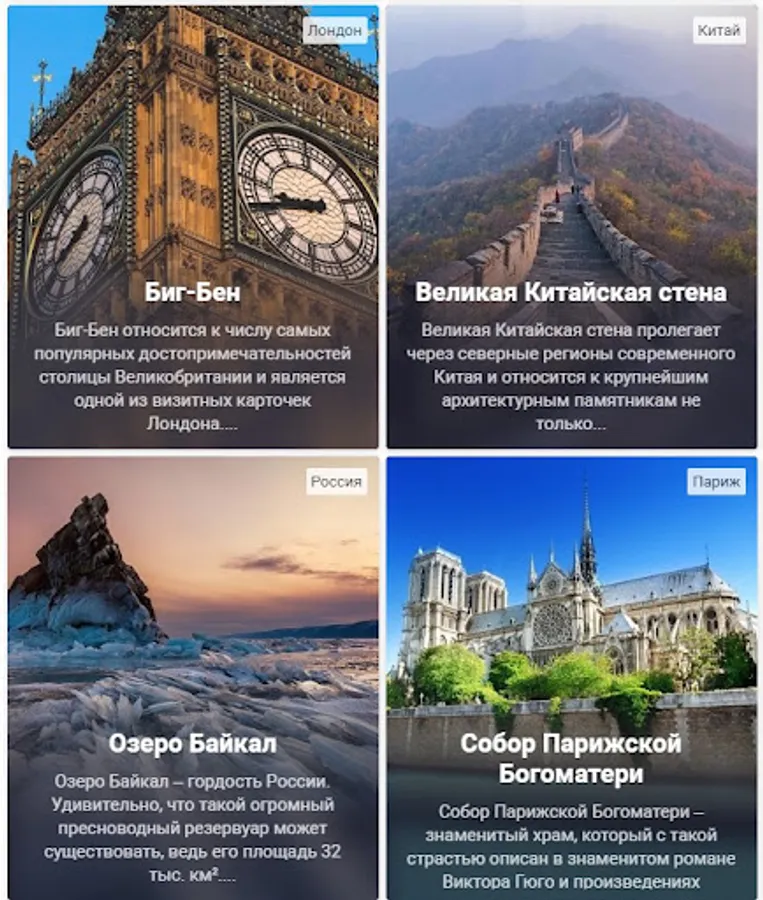Select the Собор Парижской Богоматери card
The height and width of the screenshot is (900, 763).
(x=571, y=758)
